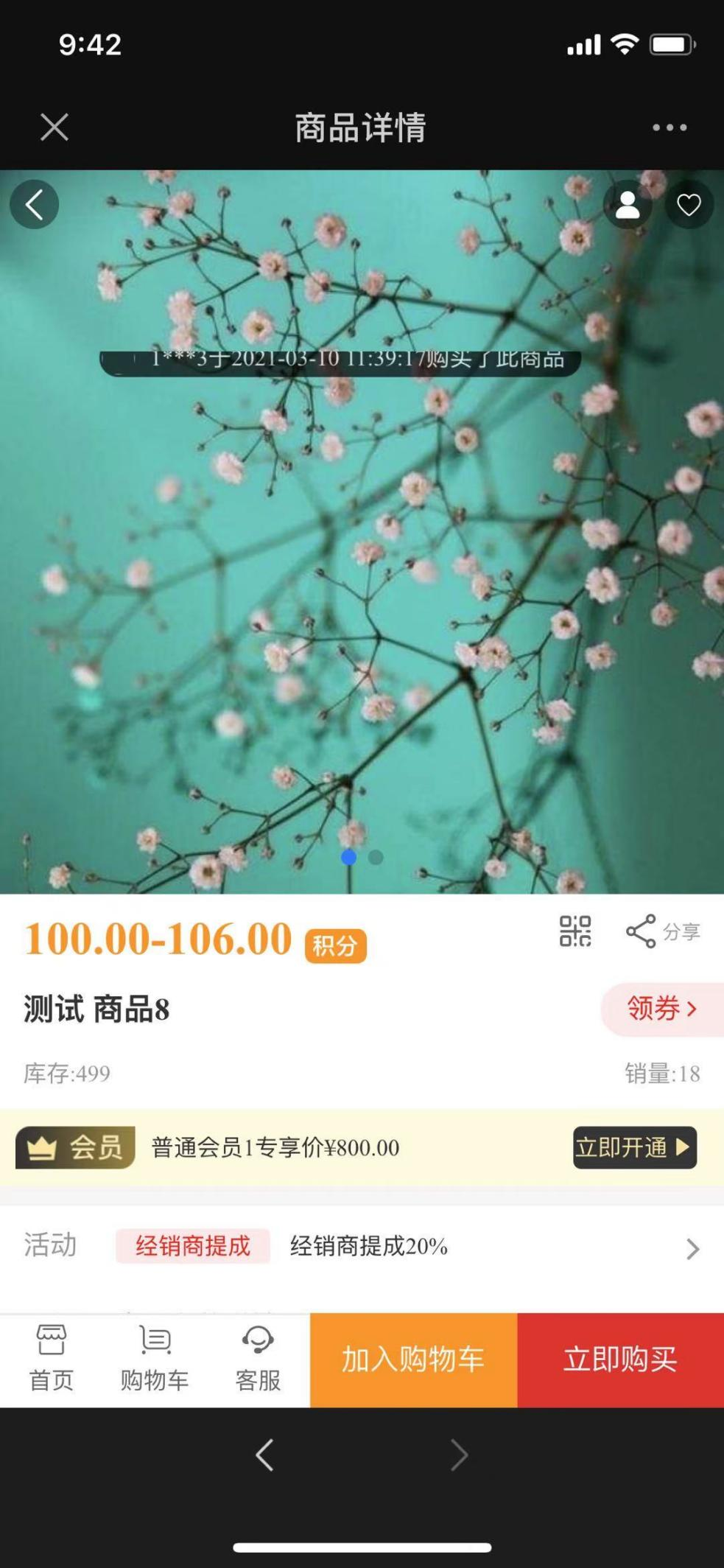
Task: Open the user profile icon
Action: coord(628,205)
